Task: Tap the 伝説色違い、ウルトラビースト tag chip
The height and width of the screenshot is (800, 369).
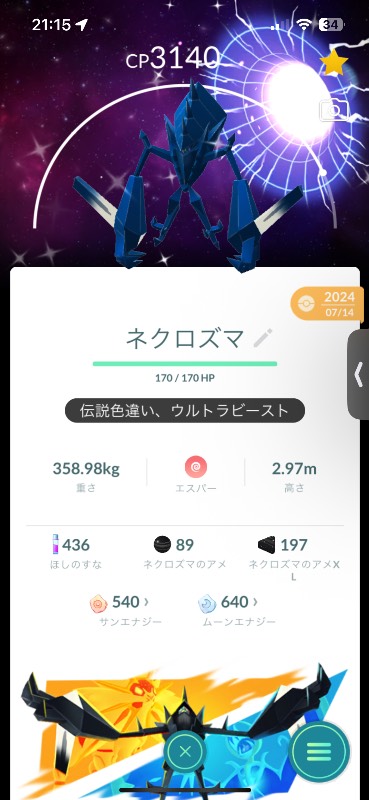Action: pos(185,410)
